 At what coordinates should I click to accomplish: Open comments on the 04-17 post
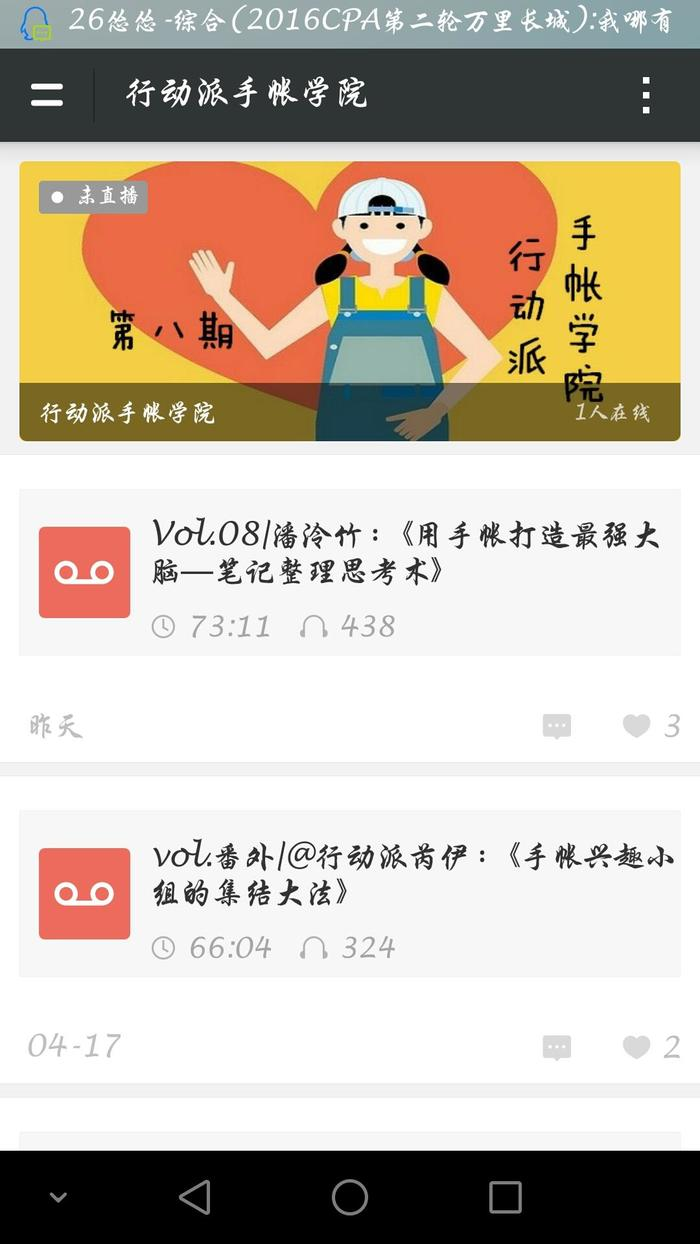click(x=557, y=1047)
